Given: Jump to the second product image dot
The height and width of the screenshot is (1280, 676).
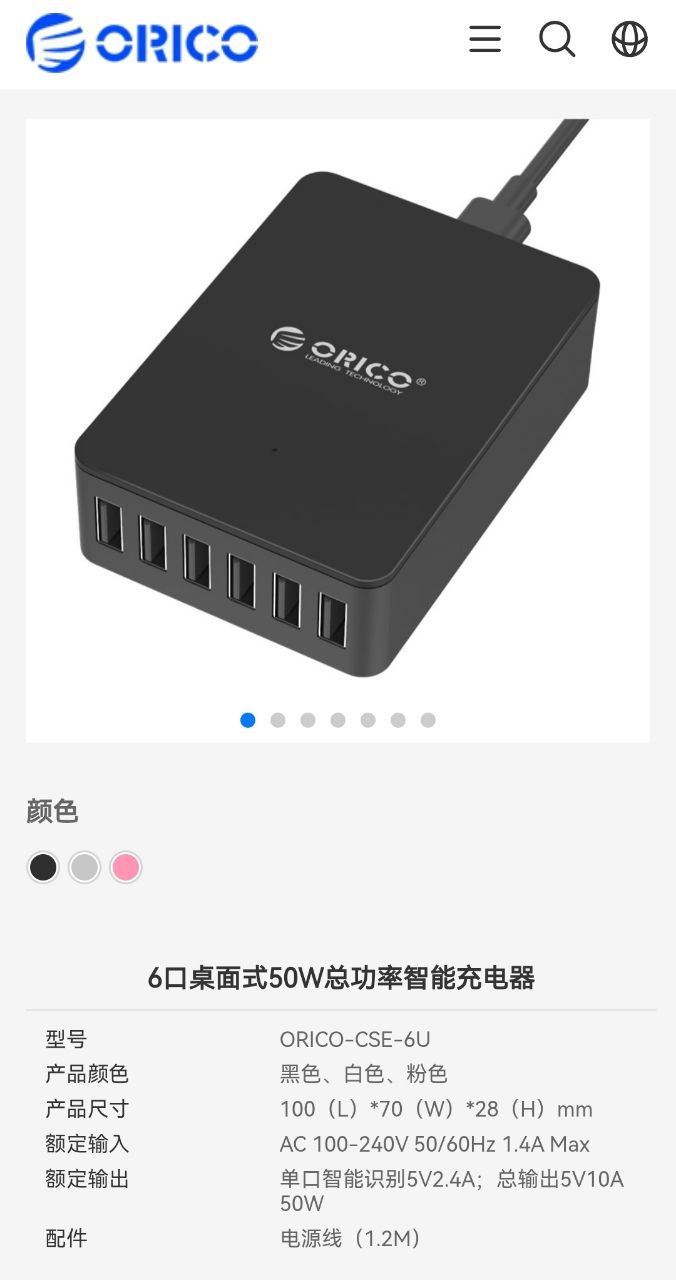Looking at the screenshot, I should 278,720.
